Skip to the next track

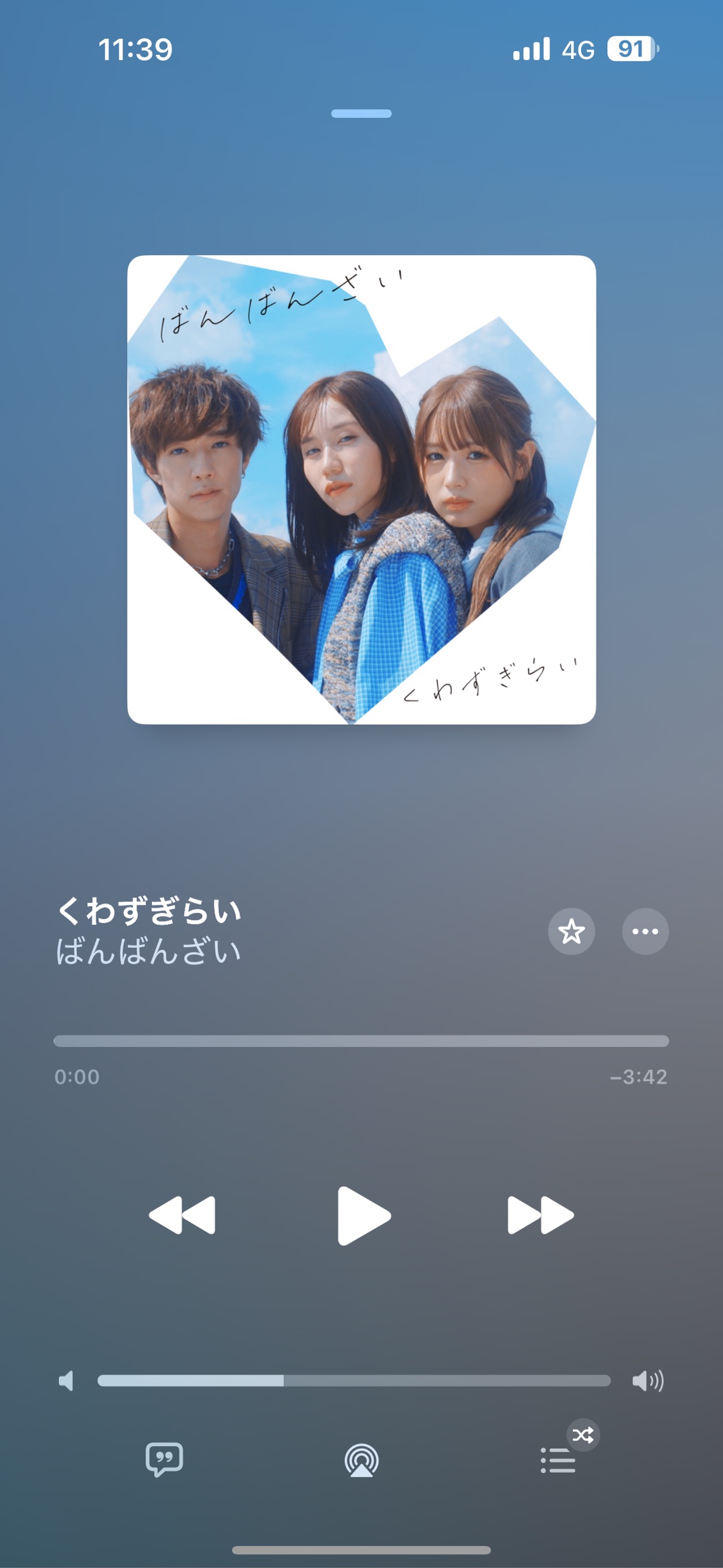pos(540,1215)
